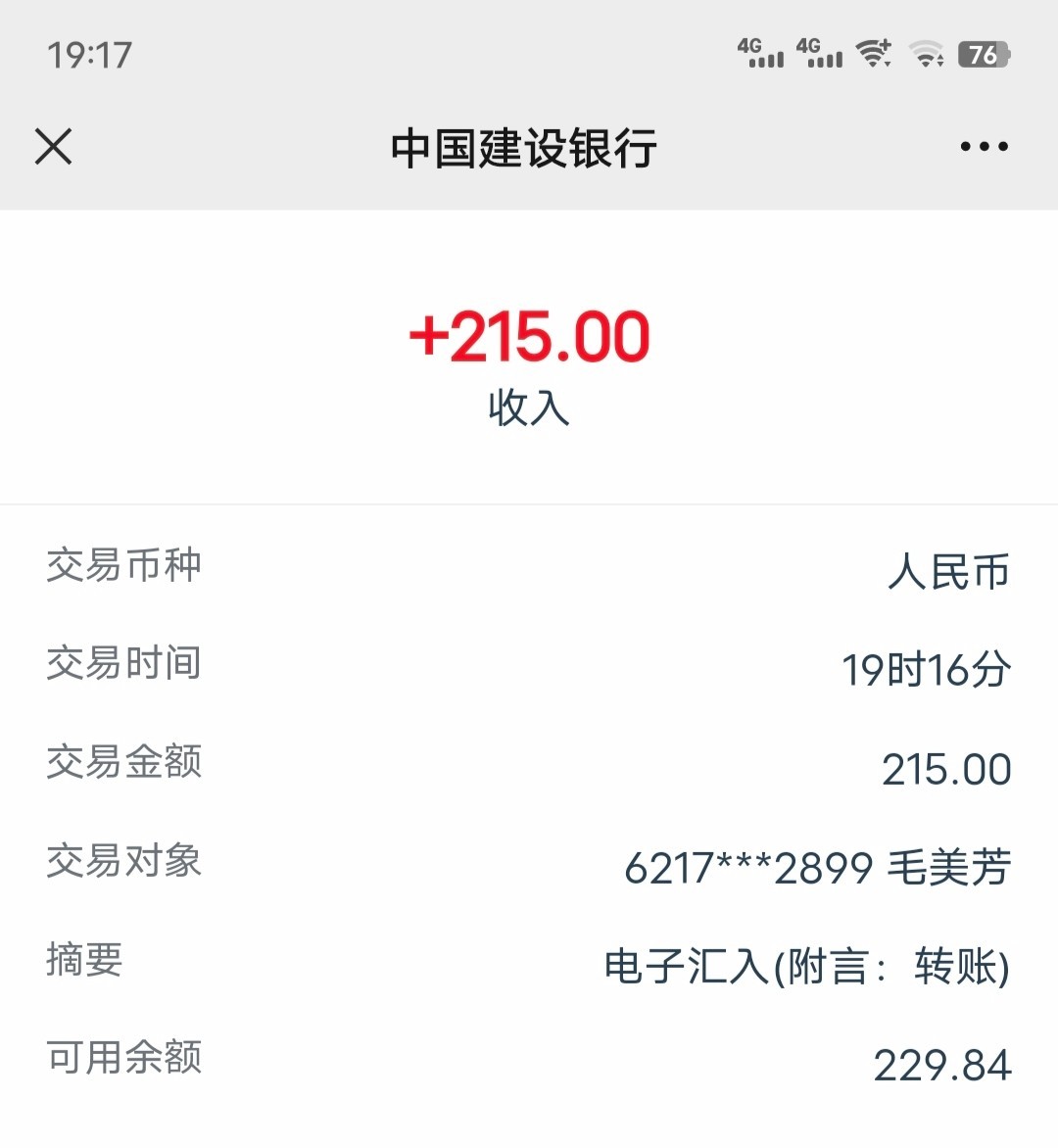The height and width of the screenshot is (1148, 1058).
Task: Tap the 中国建设银行 title bar
Action: 525,147
